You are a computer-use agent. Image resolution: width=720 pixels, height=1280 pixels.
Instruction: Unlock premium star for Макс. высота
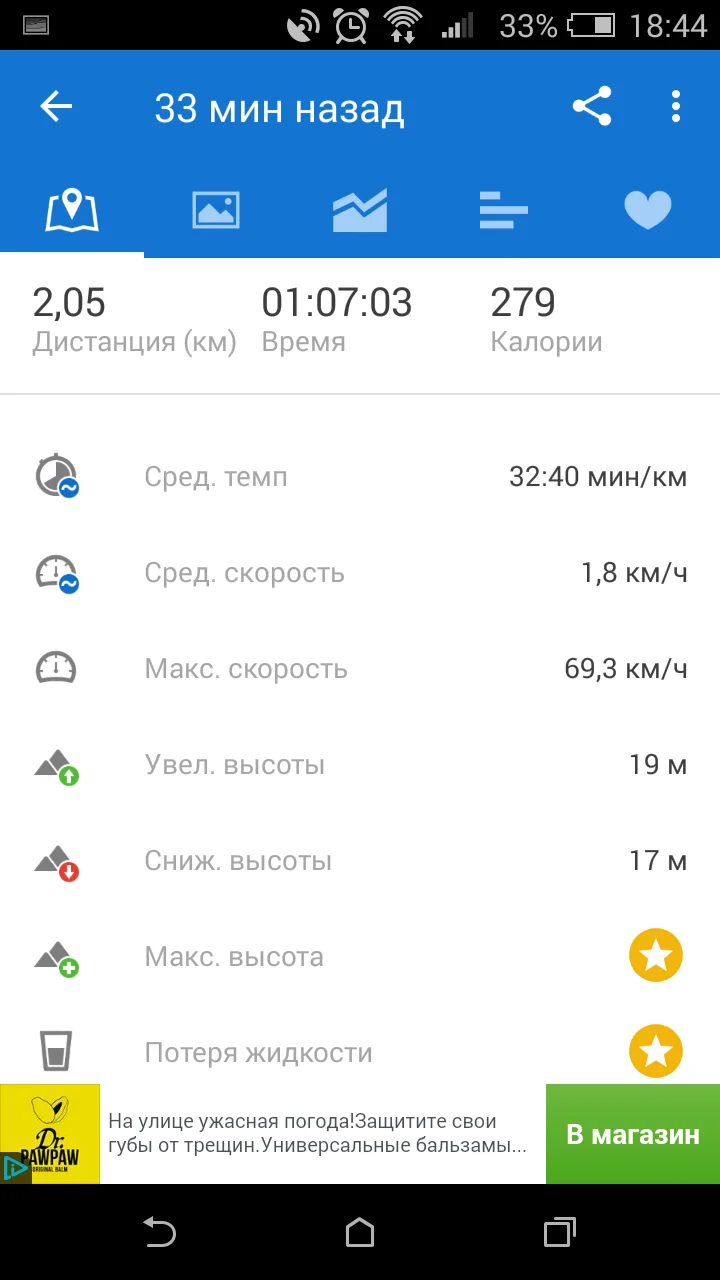pyautogui.click(x=656, y=957)
